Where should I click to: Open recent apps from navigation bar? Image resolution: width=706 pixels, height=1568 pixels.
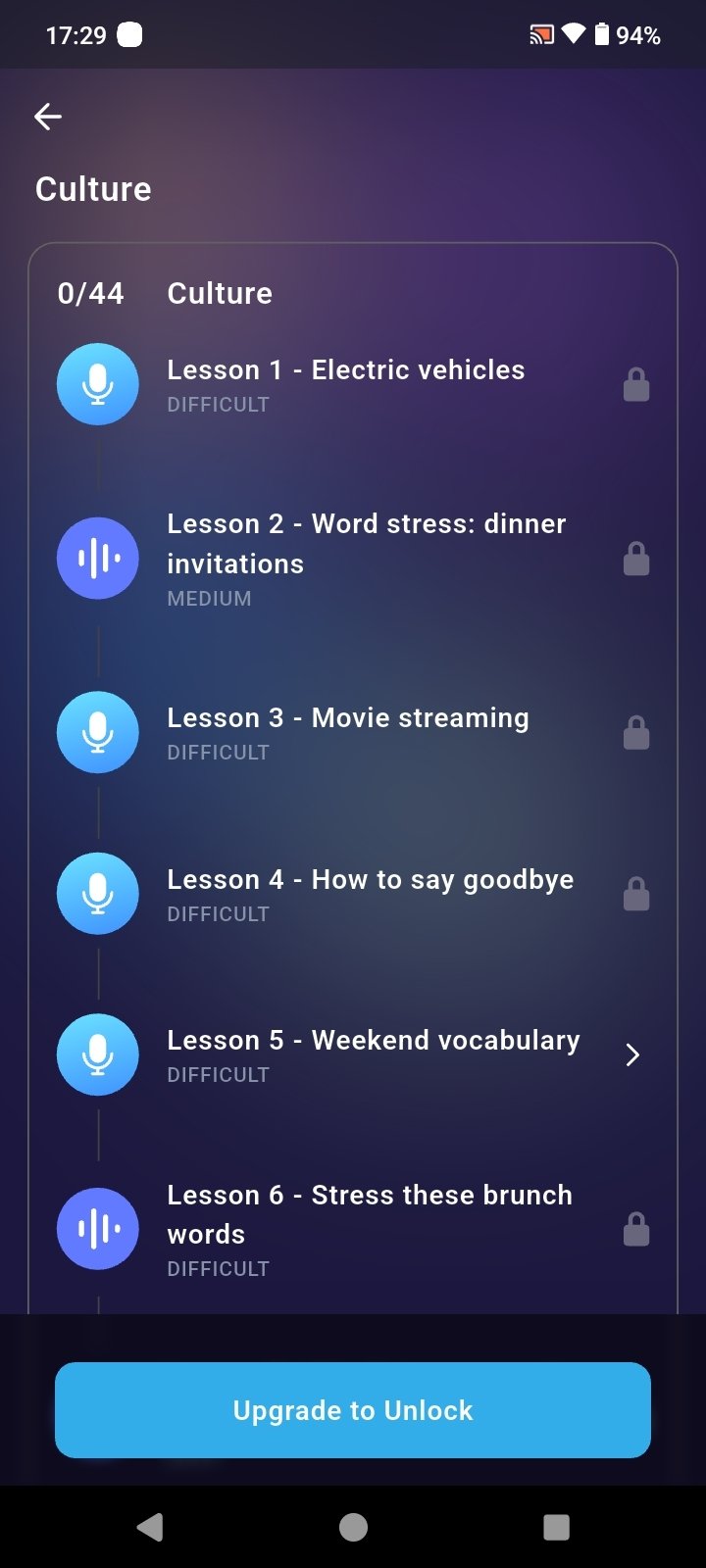[556, 1527]
